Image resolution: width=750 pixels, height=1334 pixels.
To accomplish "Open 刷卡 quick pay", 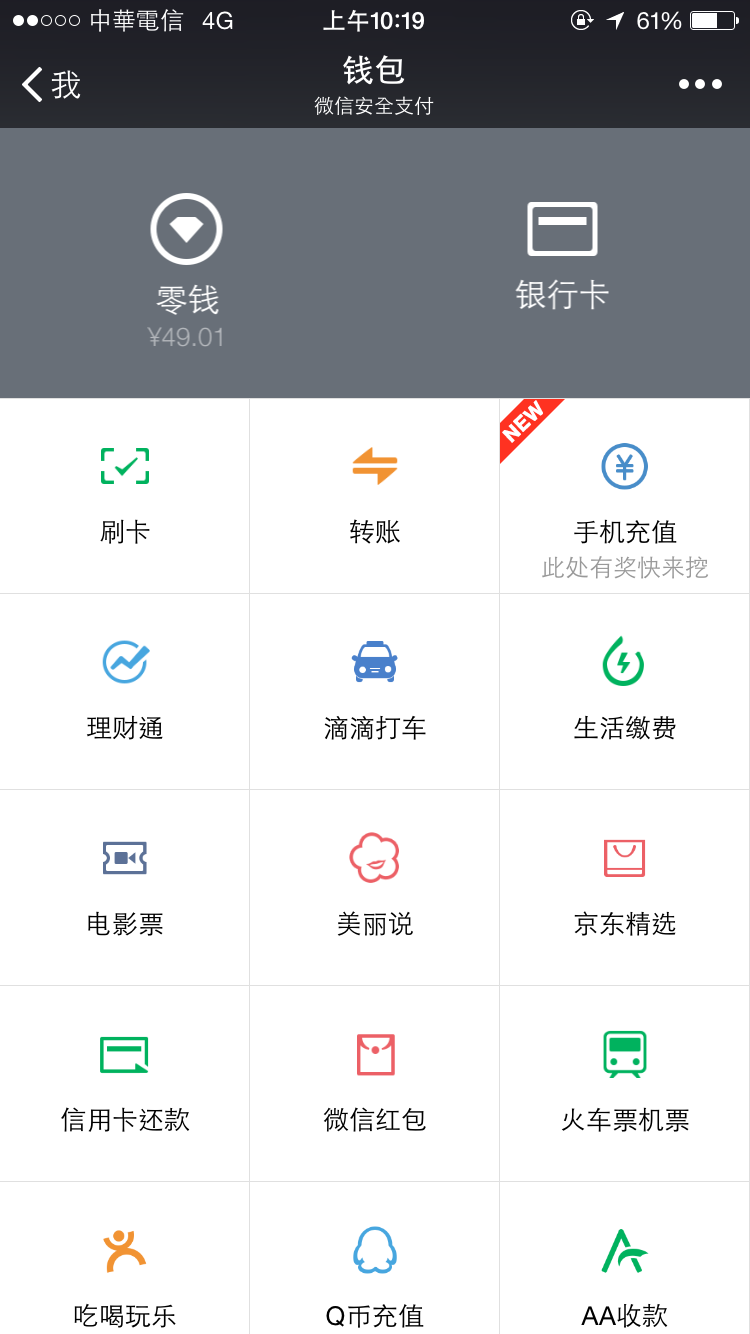I will pyautogui.click(x=125, y=496).
